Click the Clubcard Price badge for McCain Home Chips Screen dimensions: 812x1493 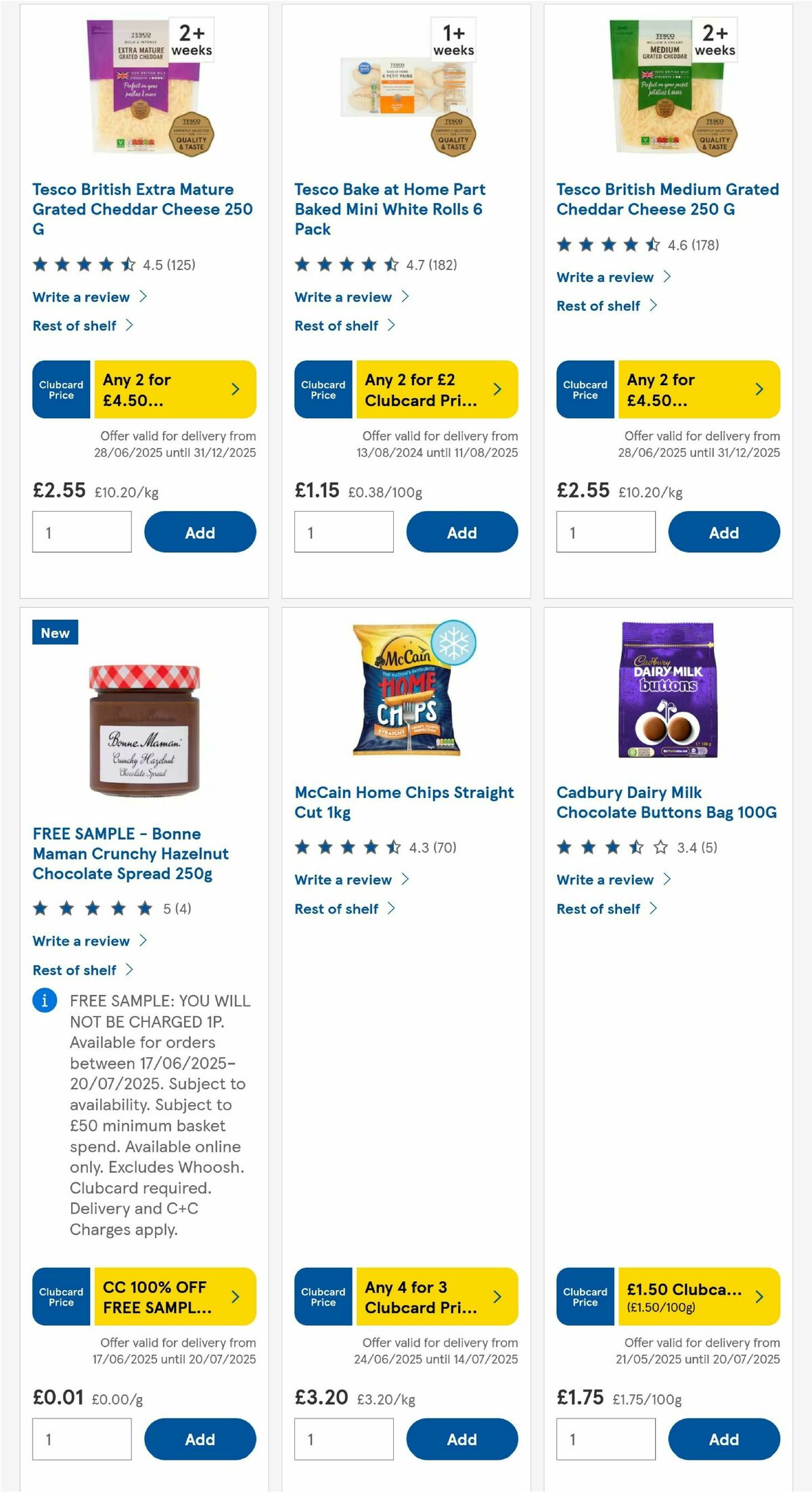pos(323,1297)
